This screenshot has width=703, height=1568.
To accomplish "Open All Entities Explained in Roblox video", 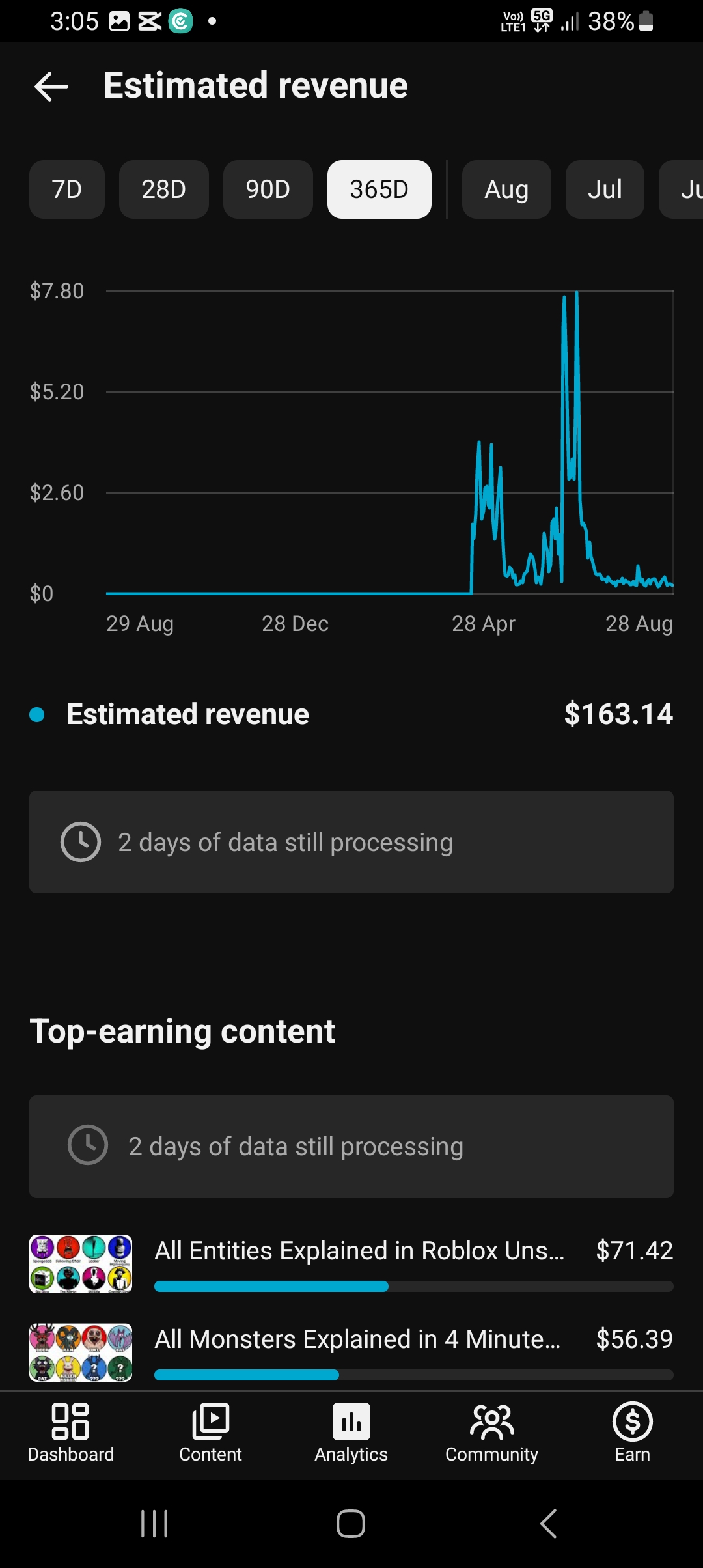I will pyautogui.click(x=351, y=1263).
